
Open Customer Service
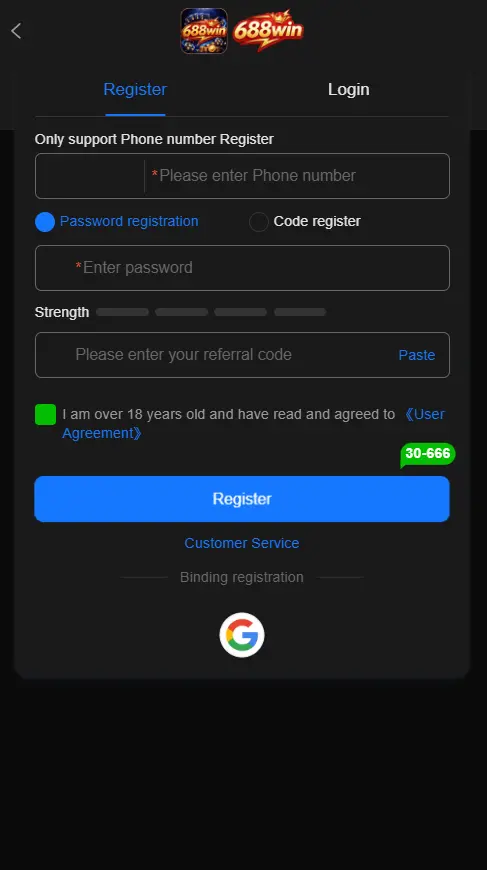pos(242,543)
